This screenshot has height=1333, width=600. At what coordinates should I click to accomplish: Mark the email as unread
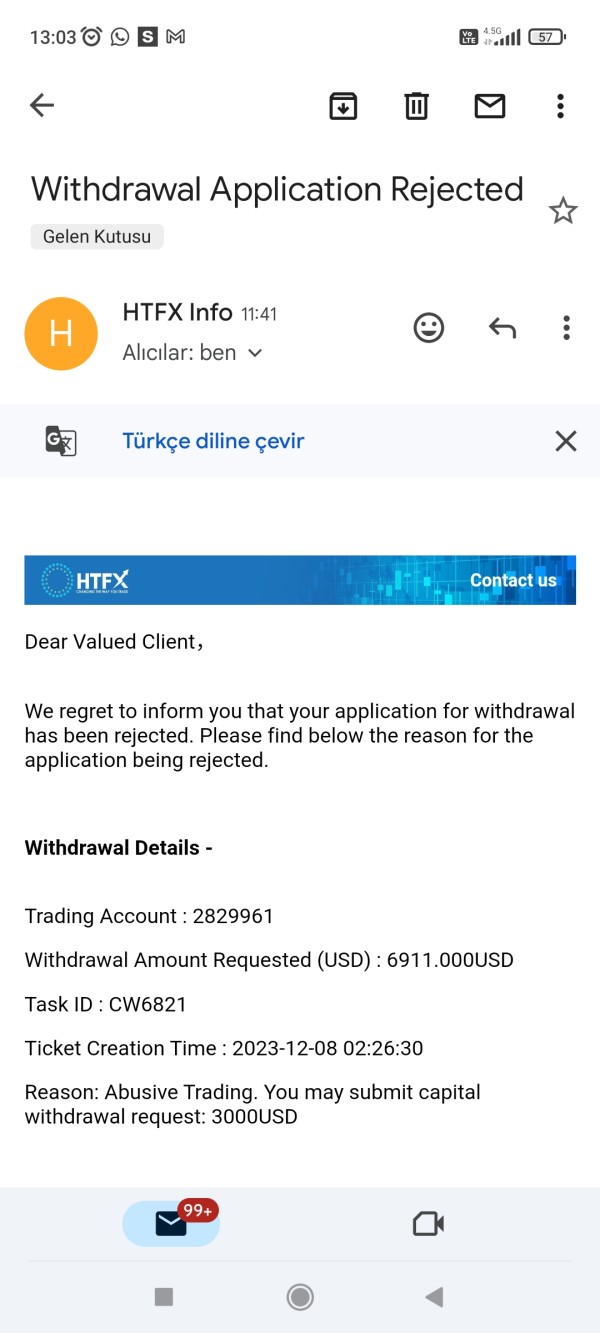click(x=490, y=105)
